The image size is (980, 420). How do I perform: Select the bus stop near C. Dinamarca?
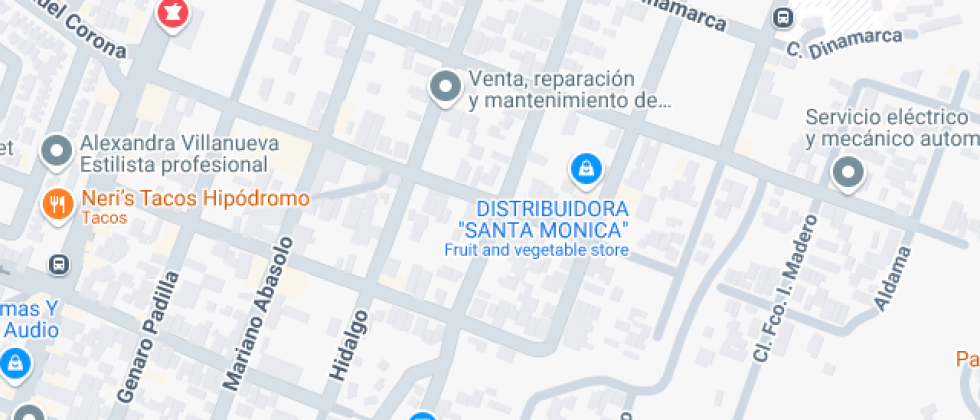(x=783, y=17)
